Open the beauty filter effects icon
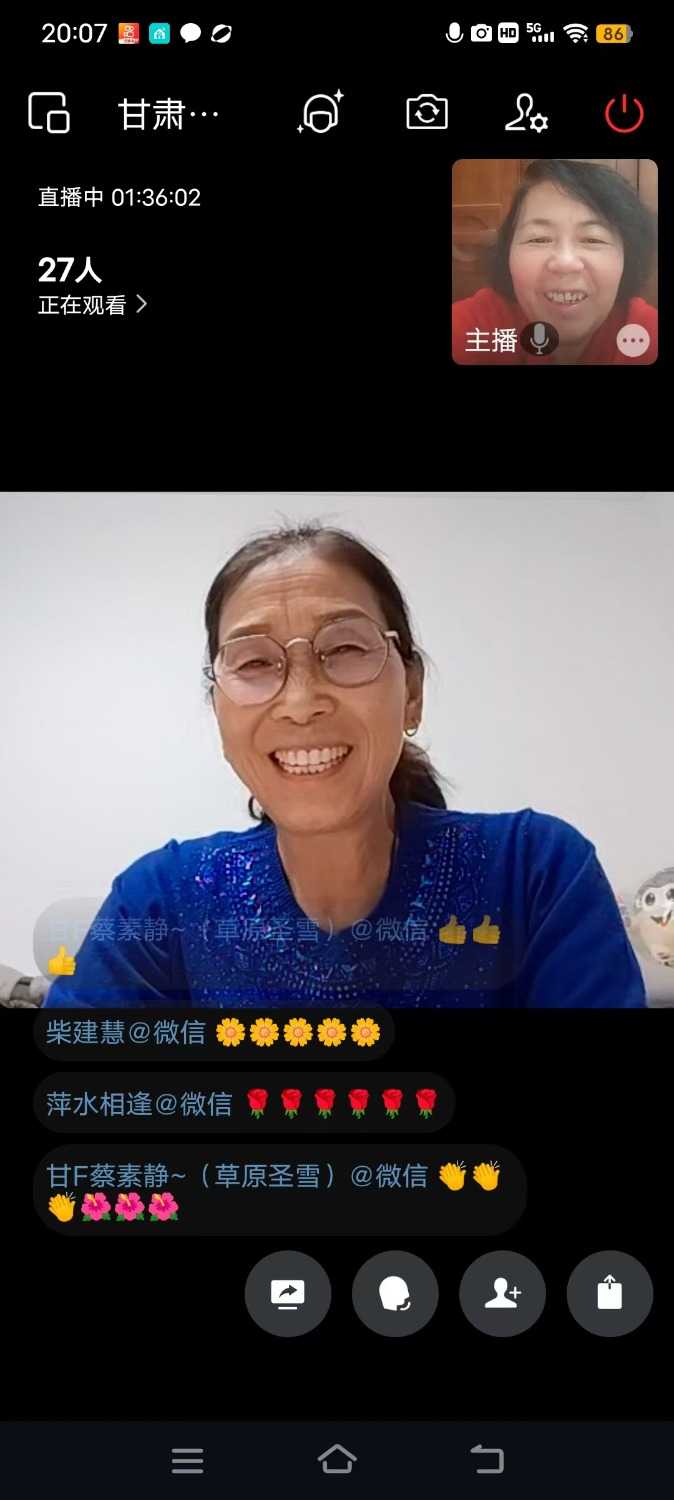 pyautogui.click(x=320, y=113)
